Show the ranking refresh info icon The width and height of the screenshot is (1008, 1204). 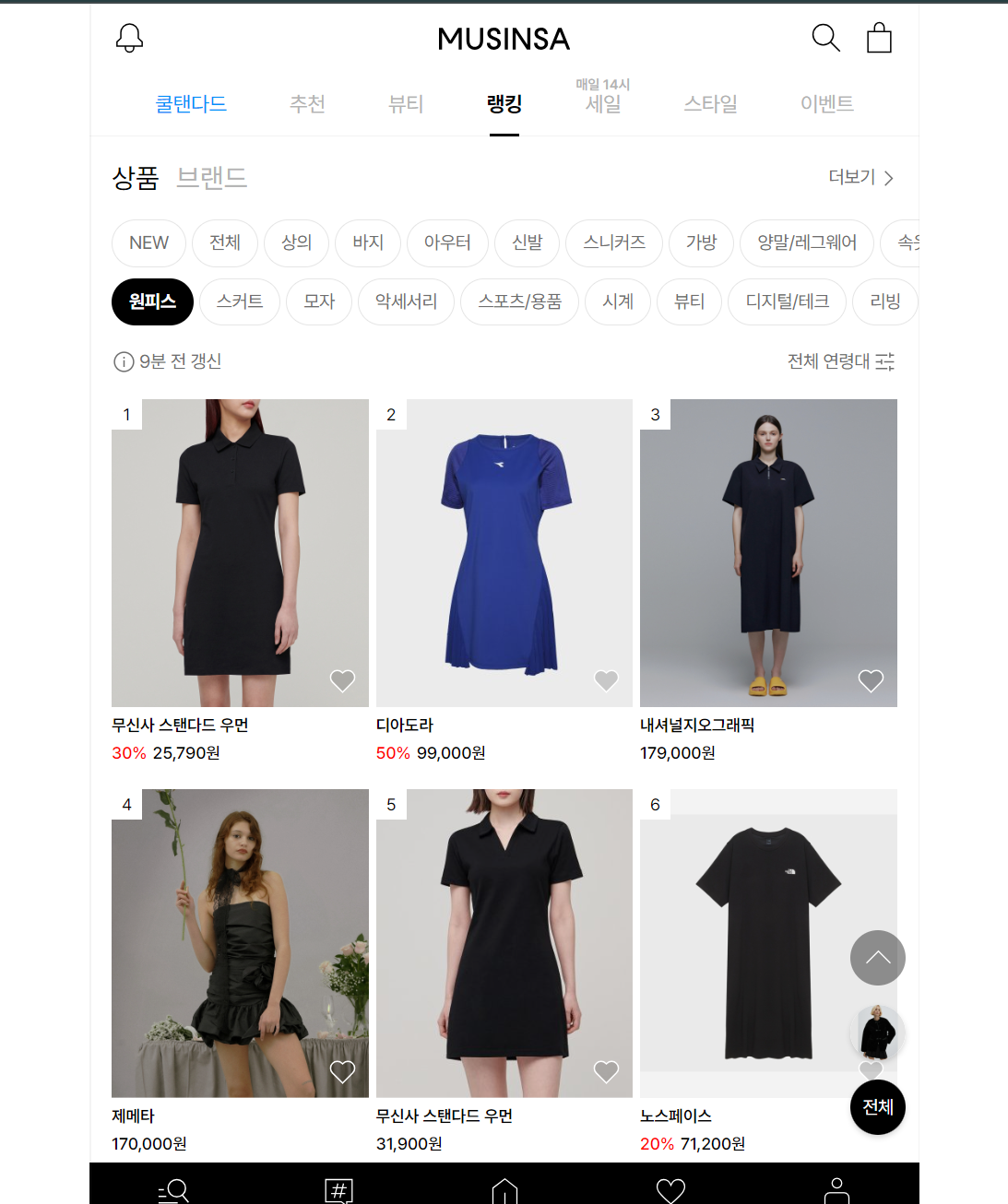click(x=123, y=361)
